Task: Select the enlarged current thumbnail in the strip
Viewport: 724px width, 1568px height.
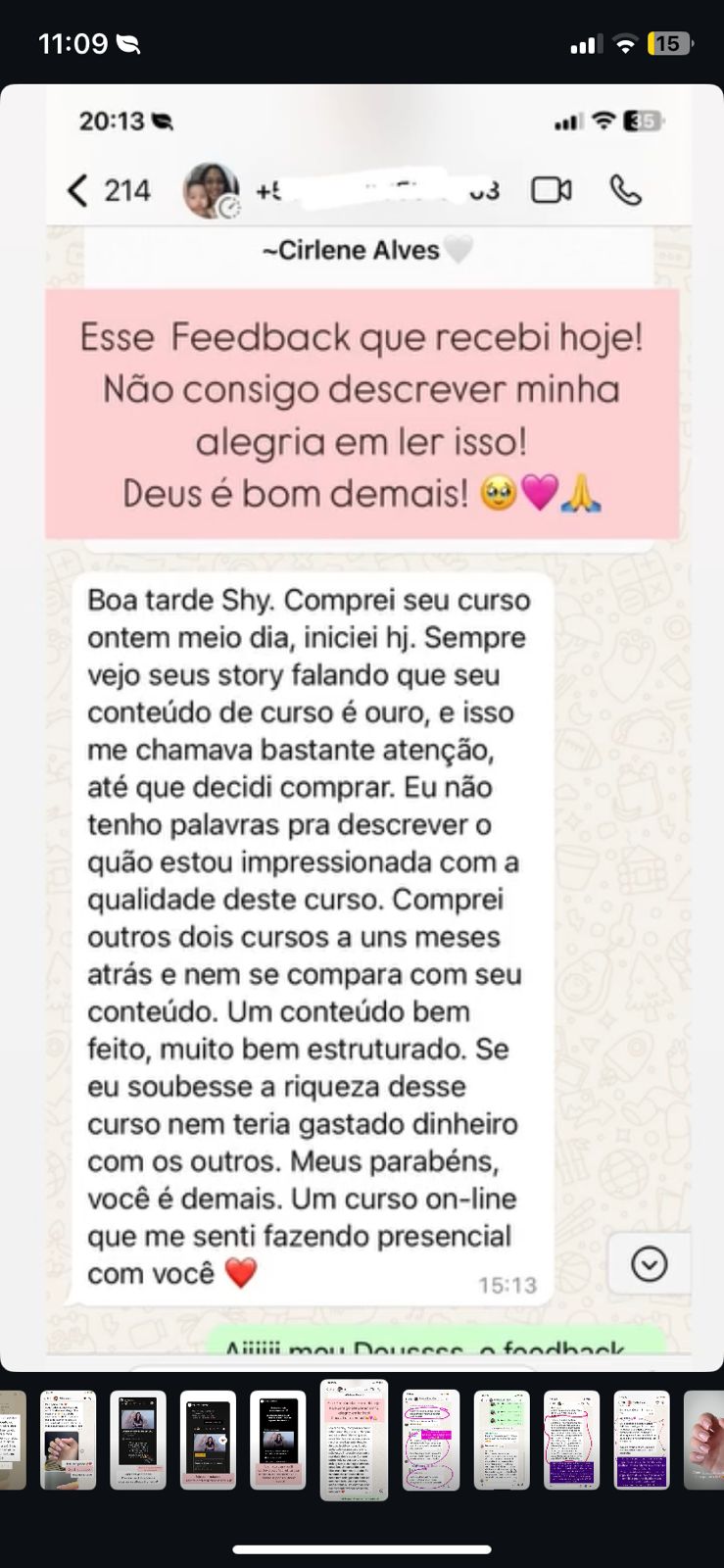Action: click(x=355, y=1440)
